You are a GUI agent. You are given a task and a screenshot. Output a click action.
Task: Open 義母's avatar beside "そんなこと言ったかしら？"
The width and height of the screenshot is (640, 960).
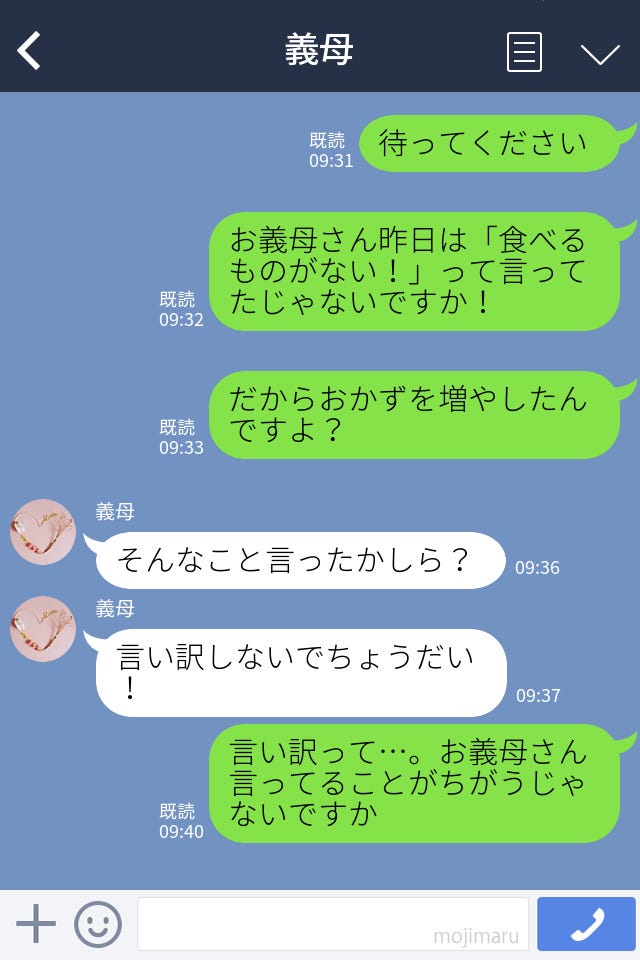[43, 532]
